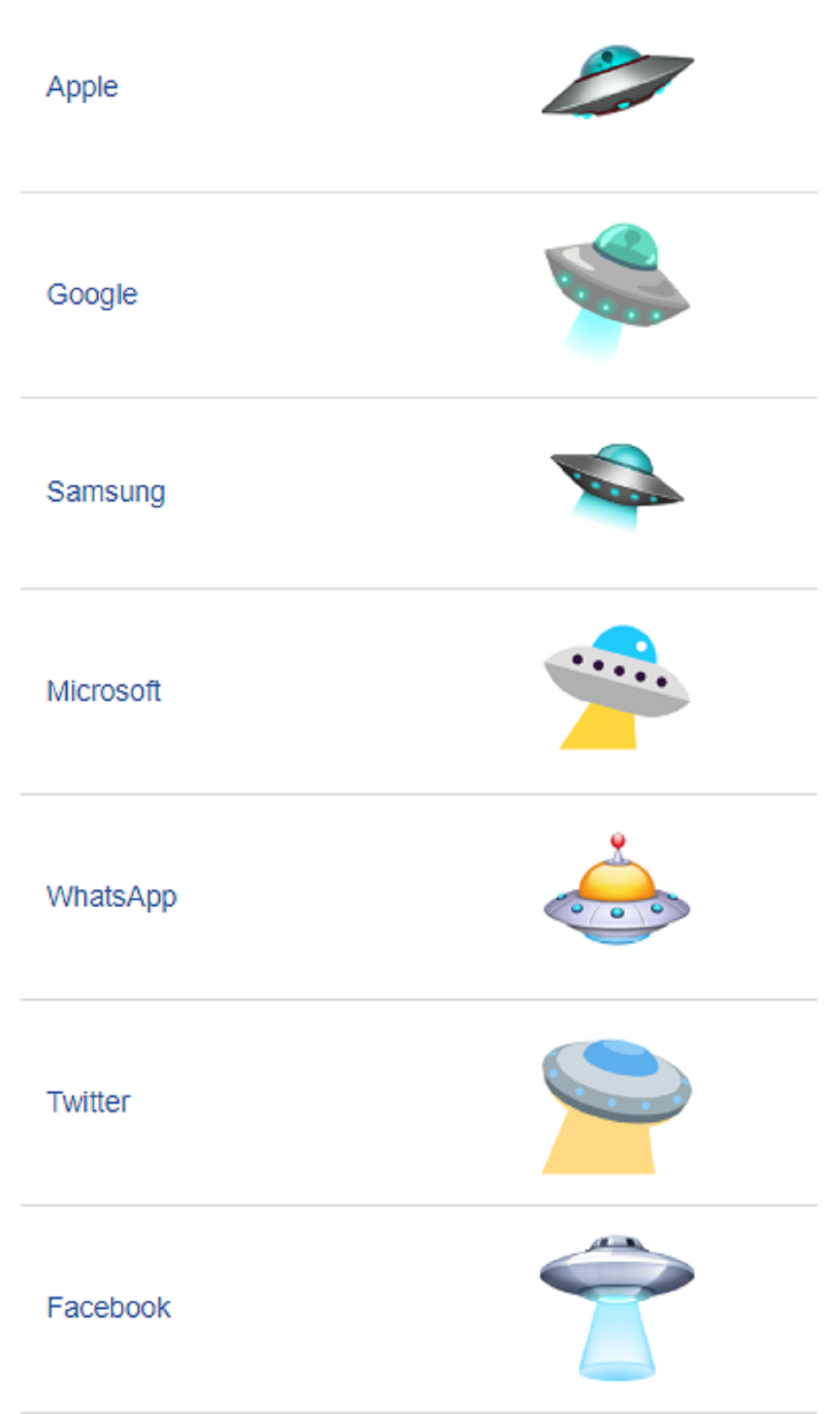Open the Google link
The height and width of the screenshot is (1414, 840).
92,295
